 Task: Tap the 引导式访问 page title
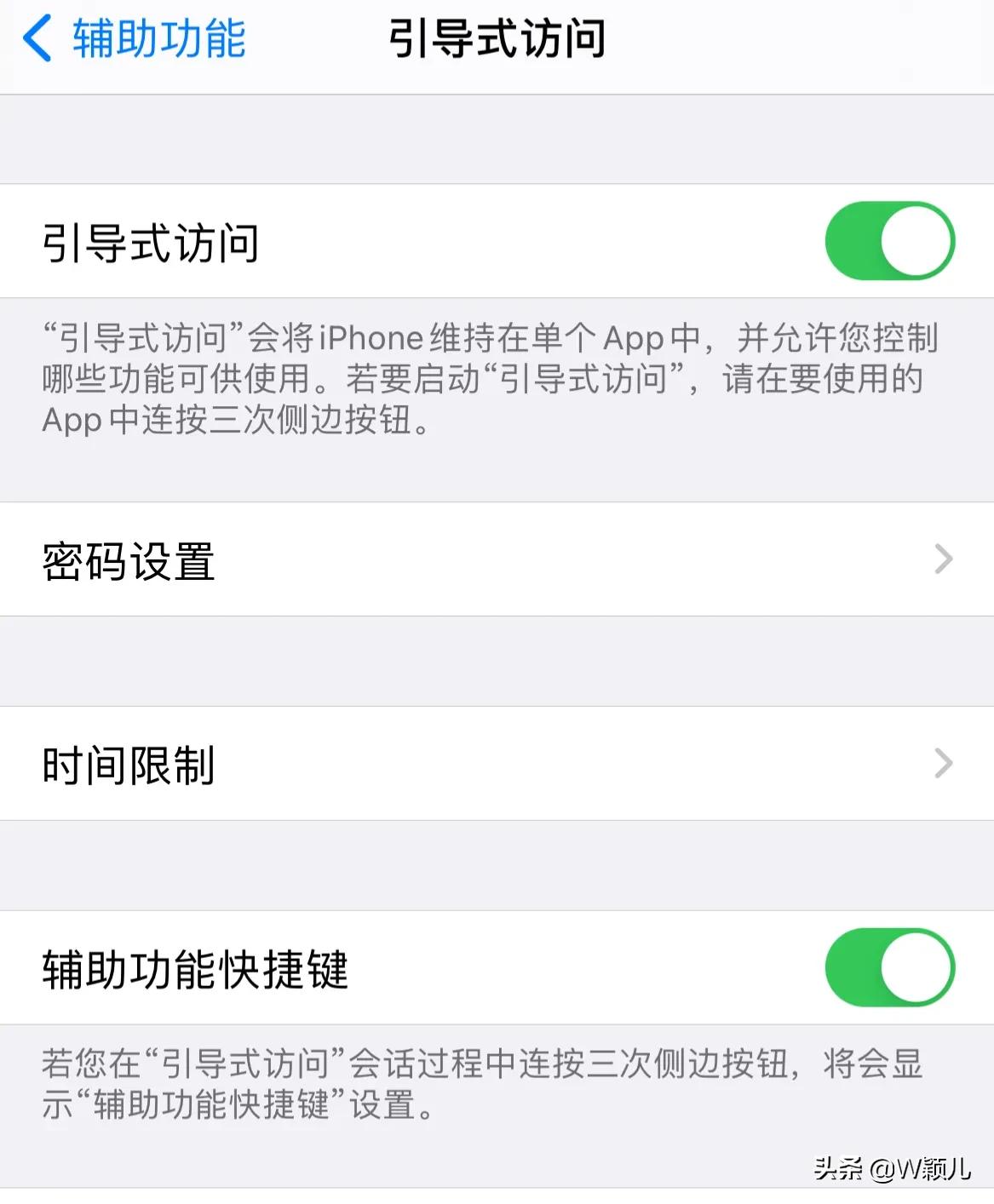[x=497, y=38]
